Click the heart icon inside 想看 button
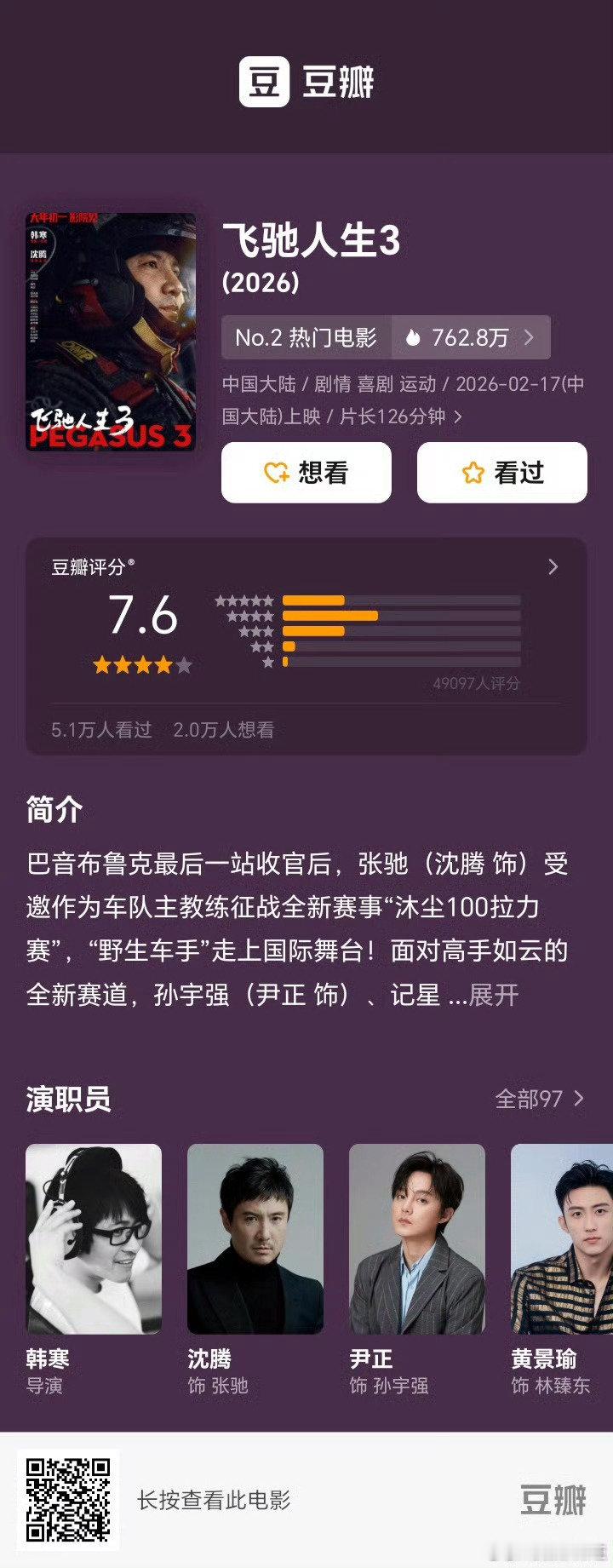Image resolution: width=613 pixels, height=1568 pixels. (276, 472)
